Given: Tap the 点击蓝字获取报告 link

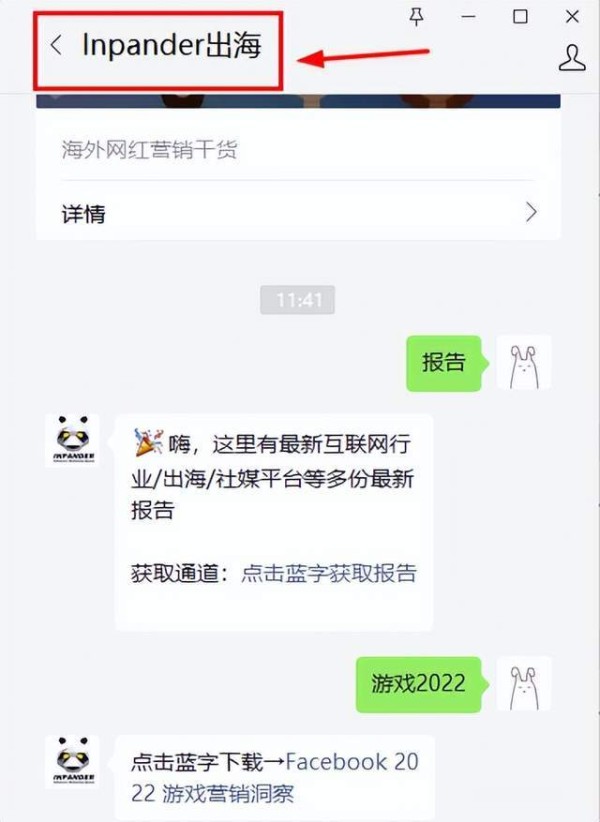Looking at the screenshot, I should tap(329, 573).
